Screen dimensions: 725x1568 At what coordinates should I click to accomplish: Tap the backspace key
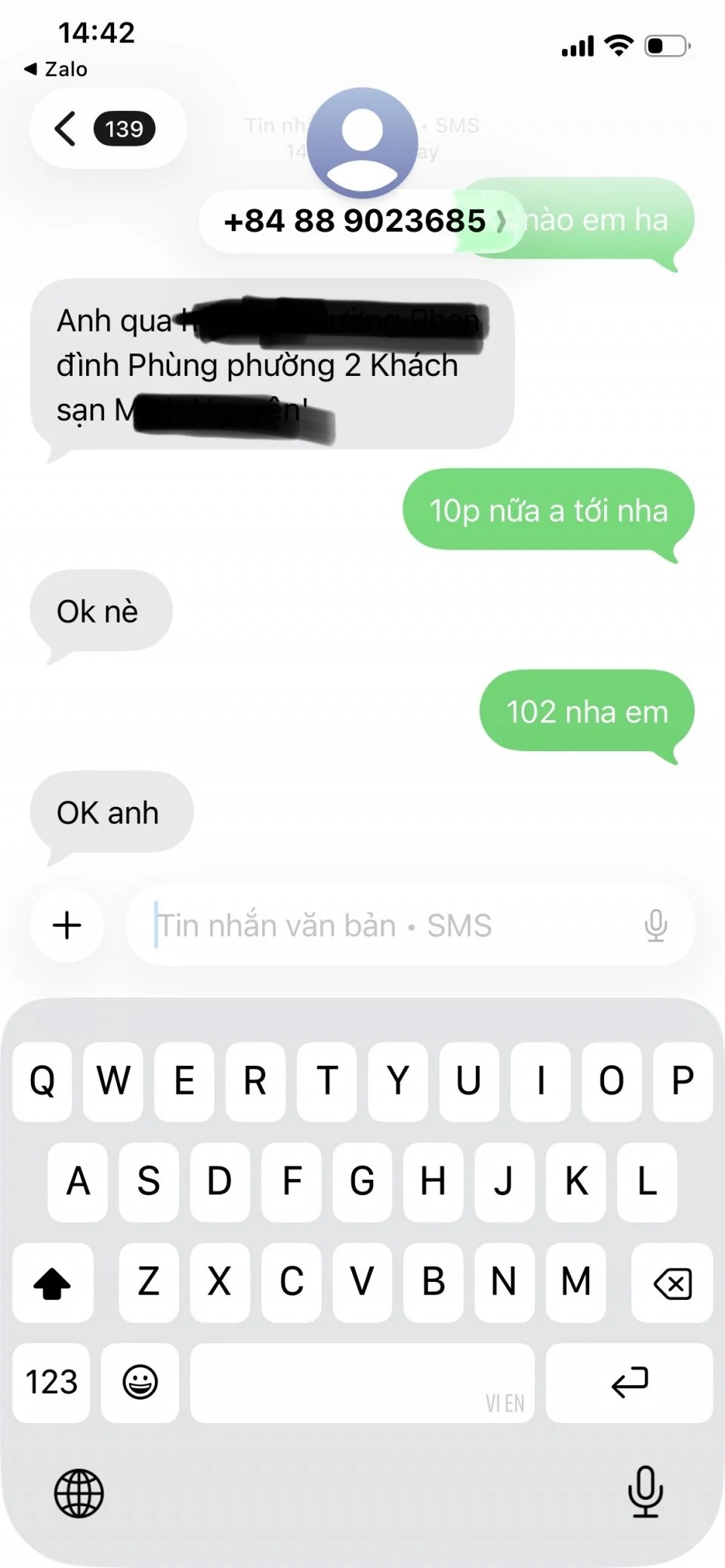click(x=672, y=1283)
